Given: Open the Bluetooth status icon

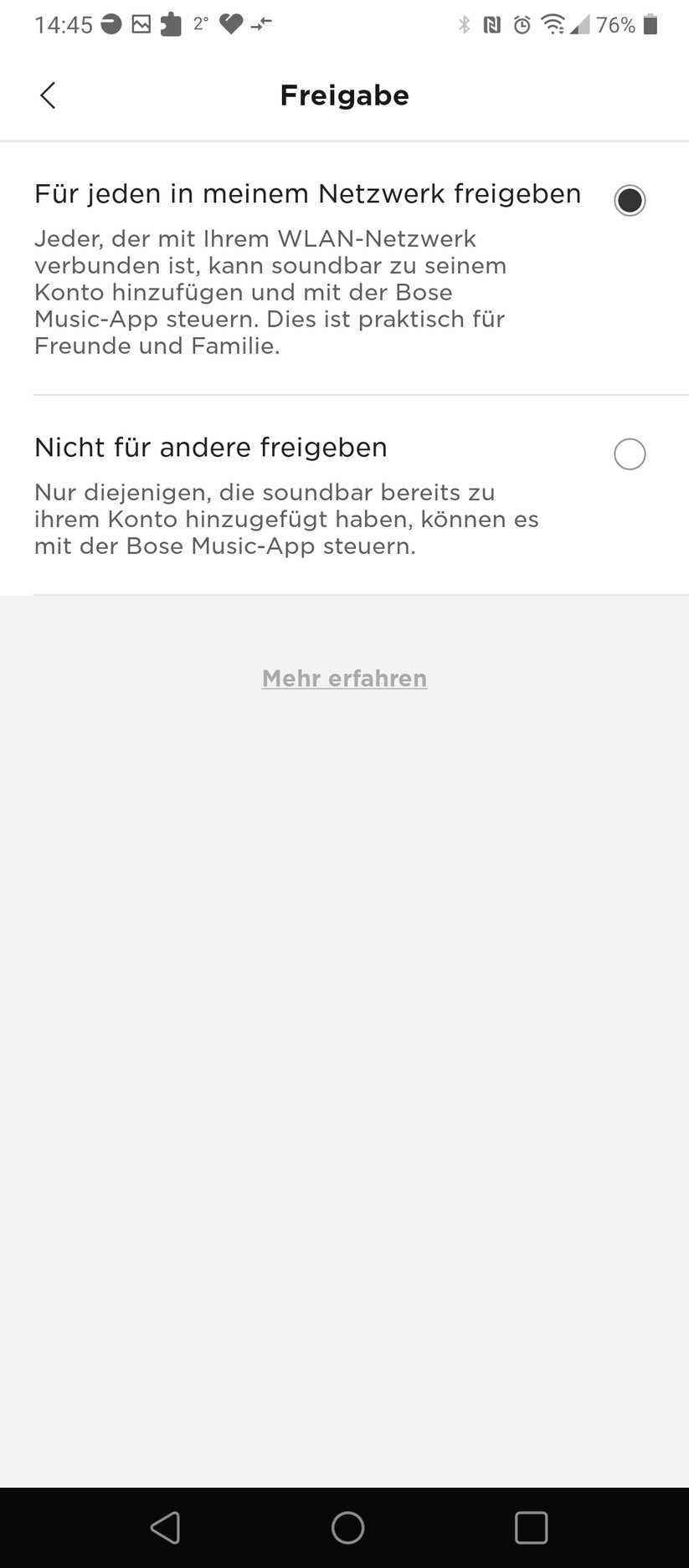Looking at the screenshot, I should 465,24.
